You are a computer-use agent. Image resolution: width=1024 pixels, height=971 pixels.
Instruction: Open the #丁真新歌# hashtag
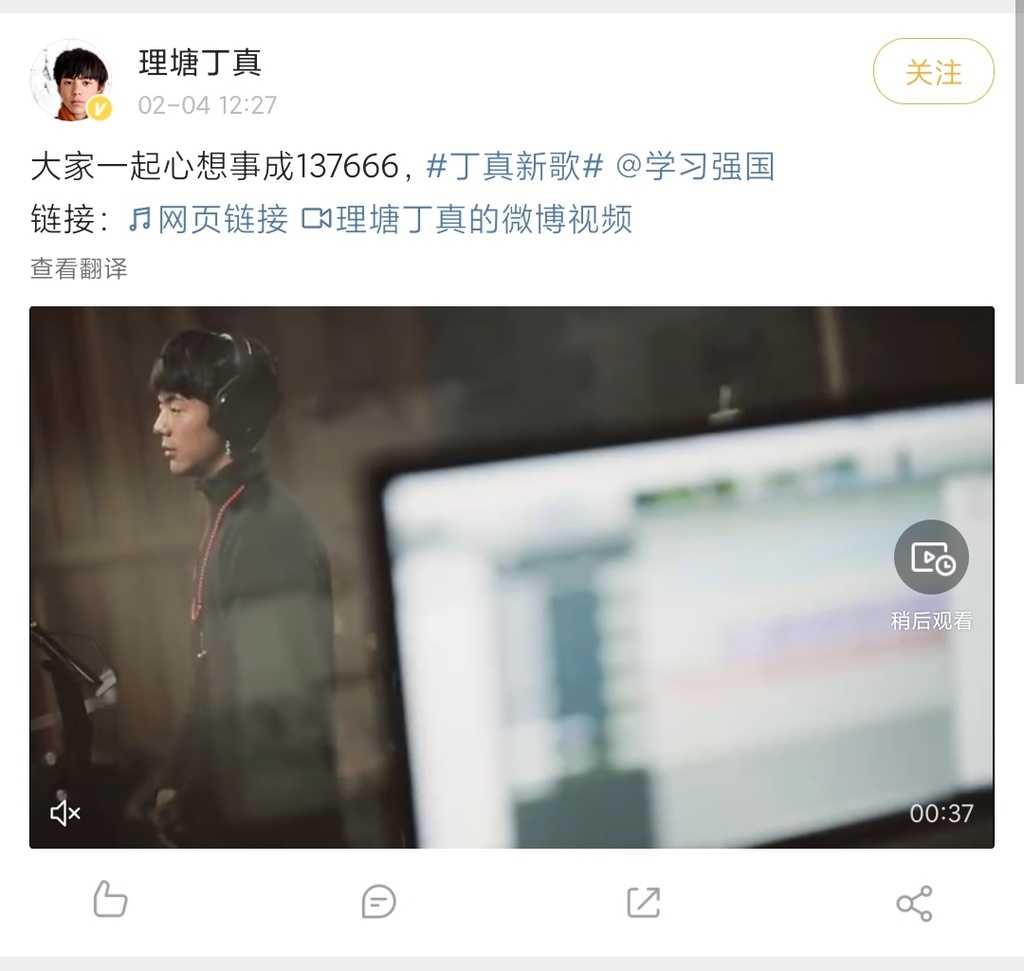[514, 166]
